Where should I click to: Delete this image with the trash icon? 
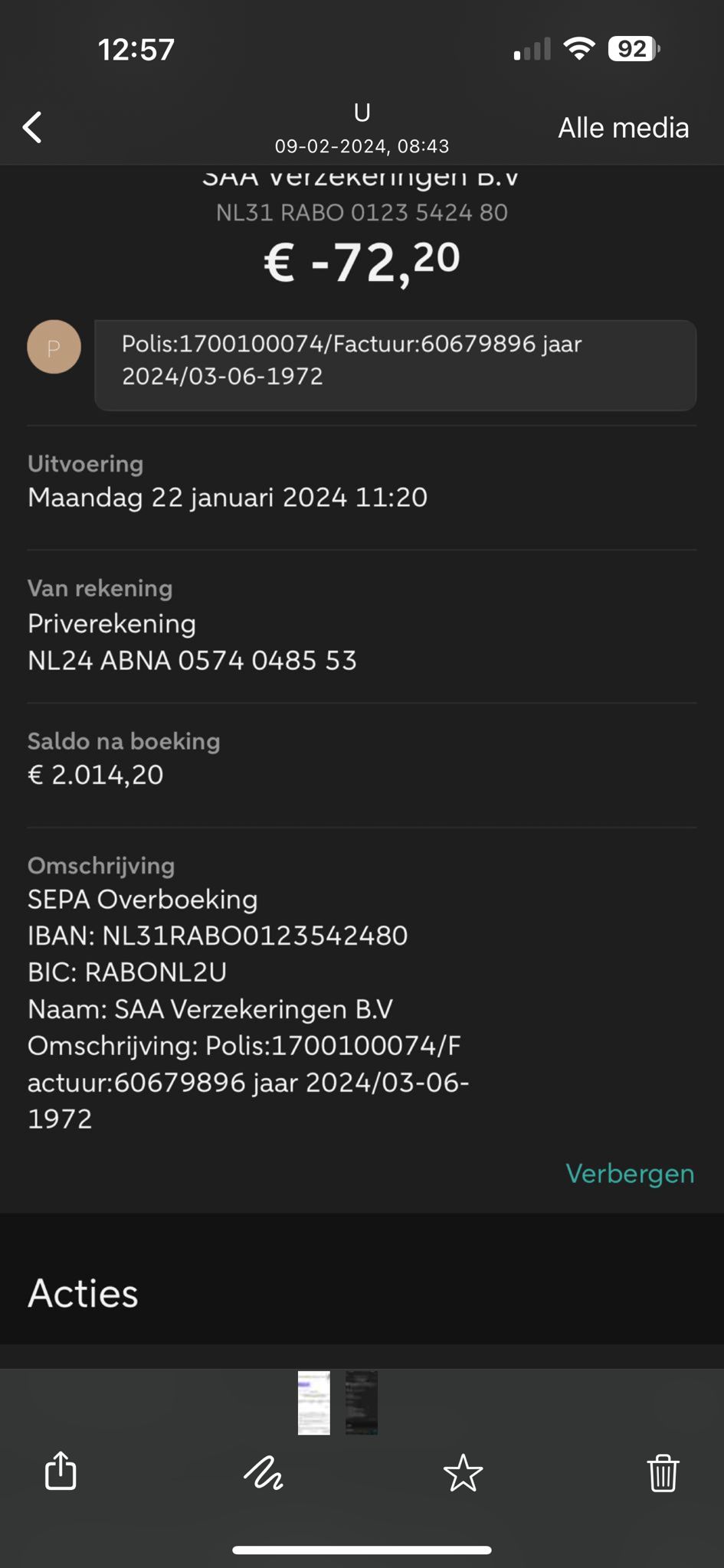(663, 1472)
